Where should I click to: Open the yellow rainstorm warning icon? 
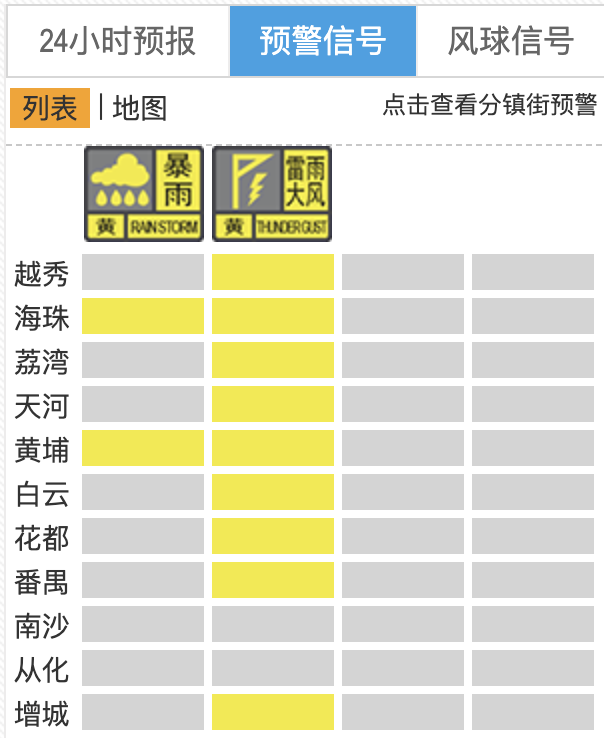click(x=144, y=193)
